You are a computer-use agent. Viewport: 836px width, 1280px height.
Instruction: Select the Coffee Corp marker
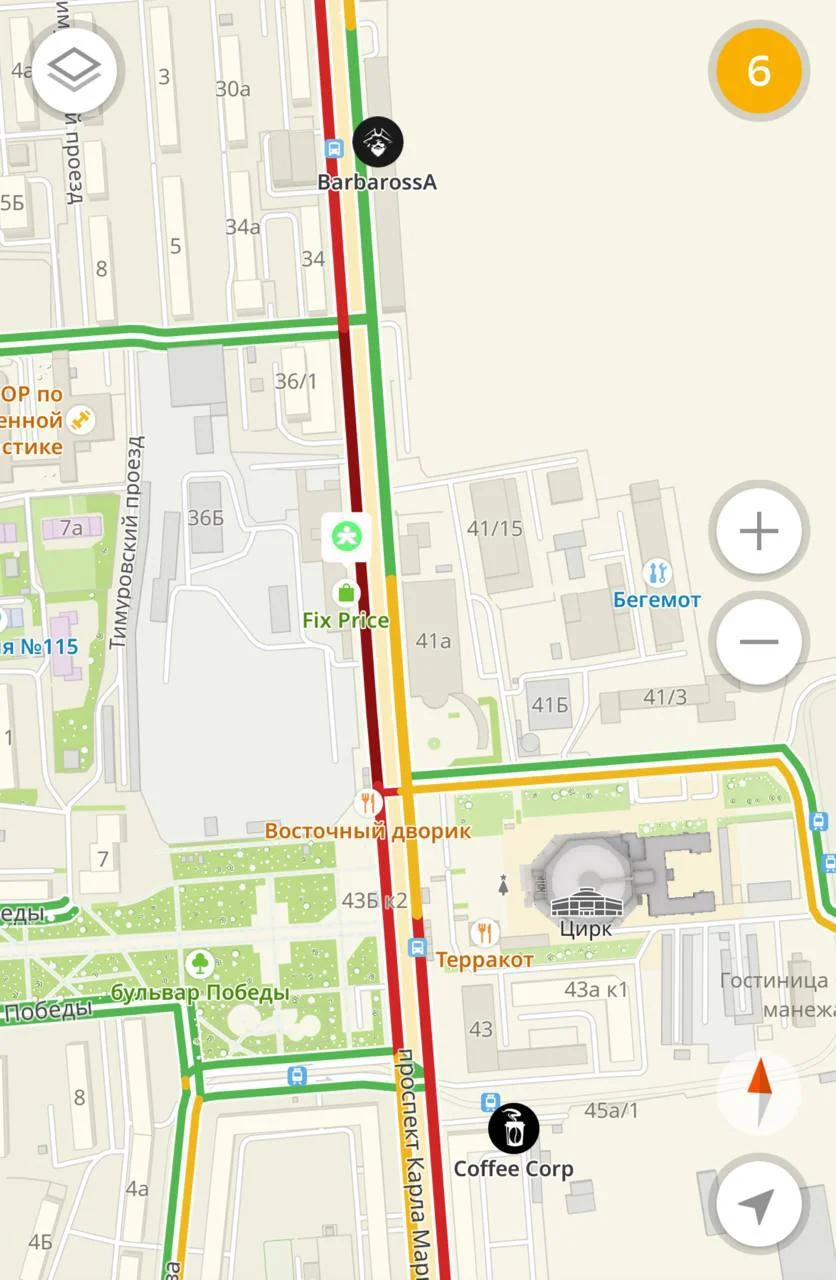point(513,1129)
